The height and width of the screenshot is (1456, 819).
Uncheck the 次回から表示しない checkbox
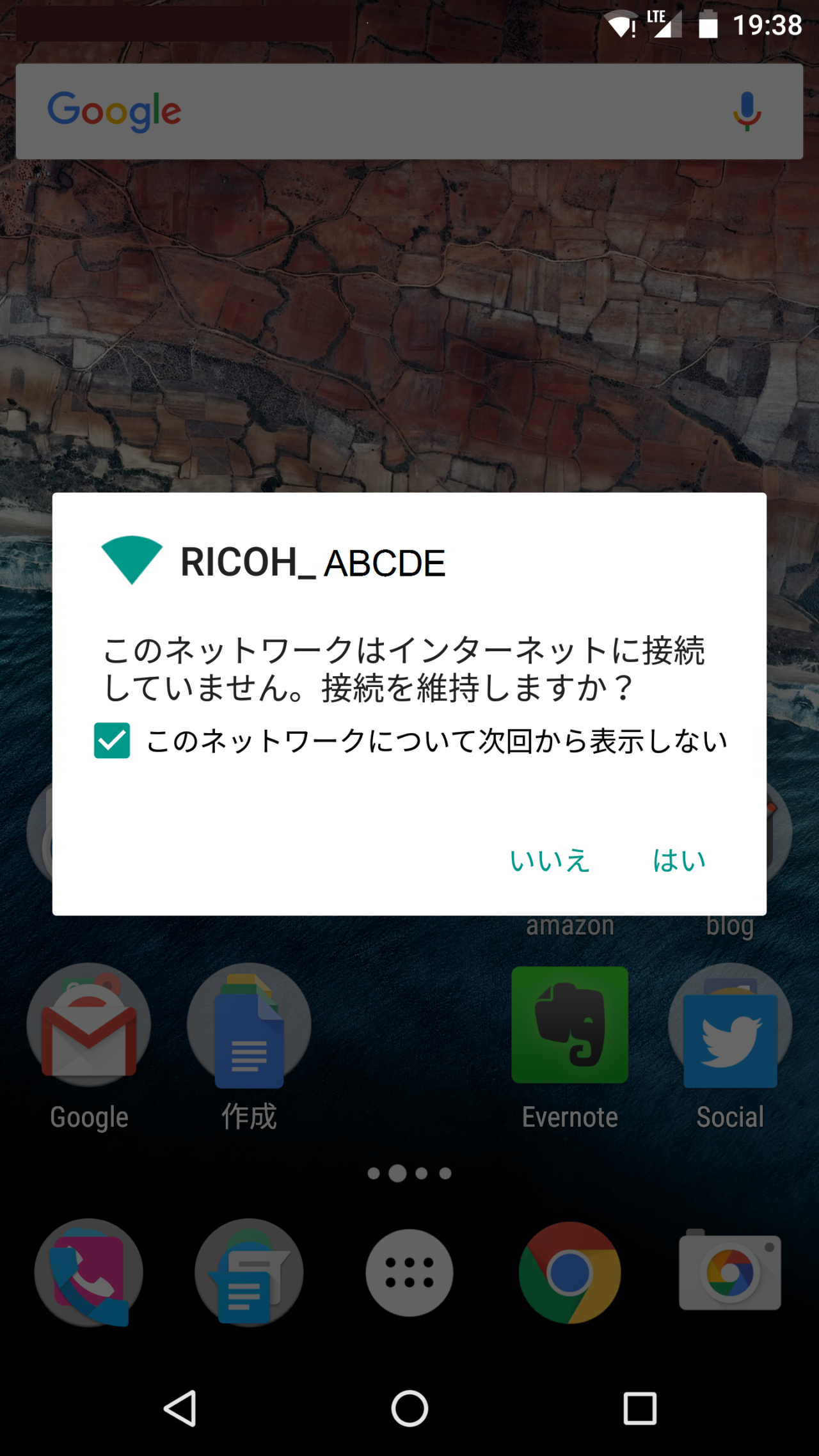pos(112,741)
